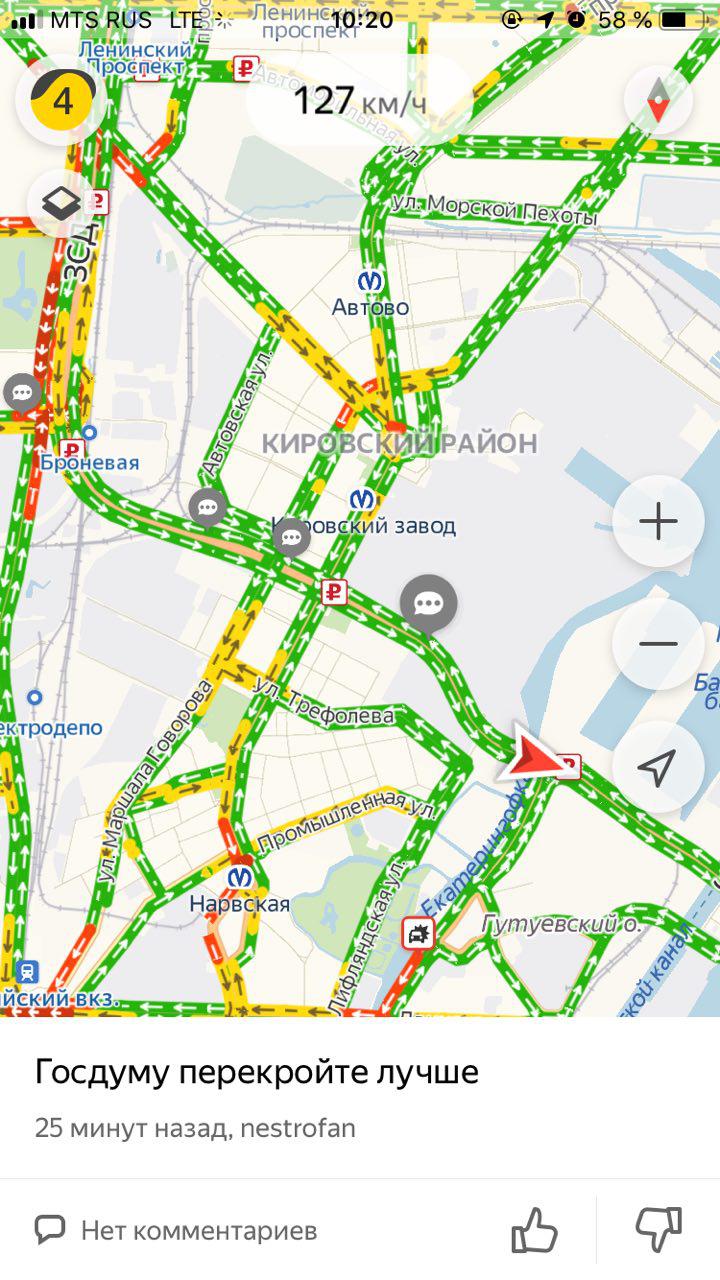Select the Автово metro station
Viewport: 720px width, 1280px height.
pos(371,282)
